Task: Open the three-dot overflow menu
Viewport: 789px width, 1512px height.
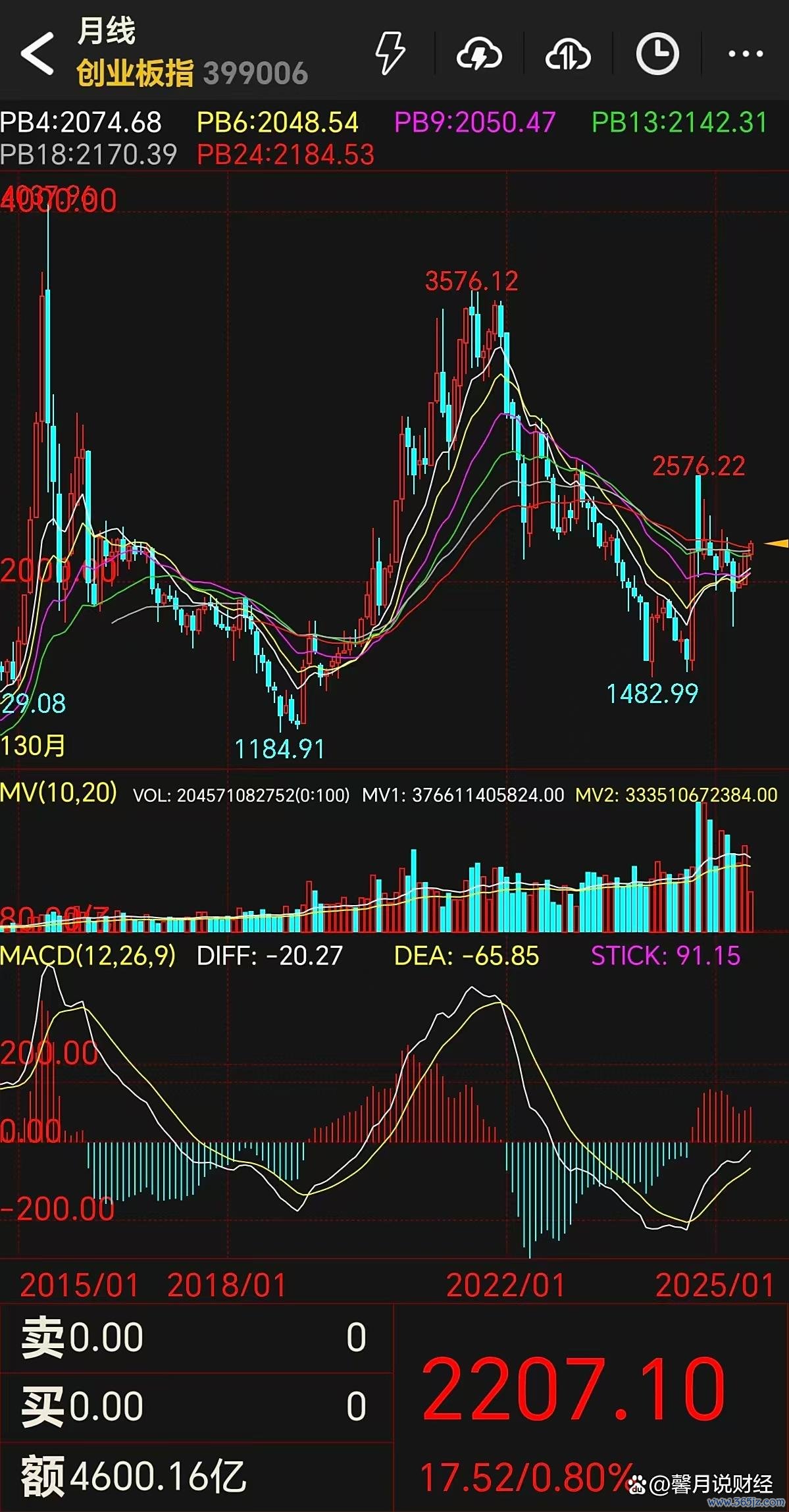Action: click(x=746, y=54)
